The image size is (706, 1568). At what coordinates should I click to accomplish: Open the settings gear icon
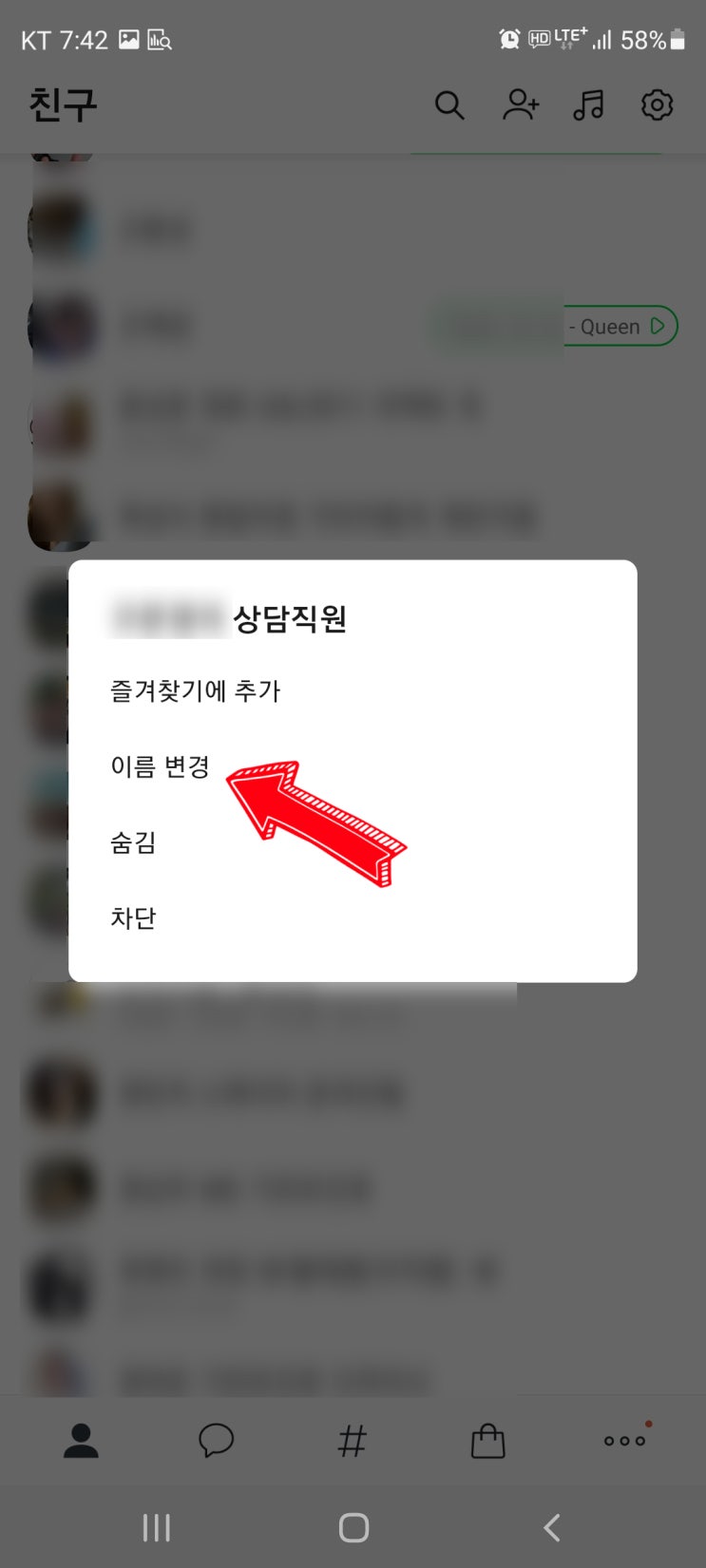657,104
